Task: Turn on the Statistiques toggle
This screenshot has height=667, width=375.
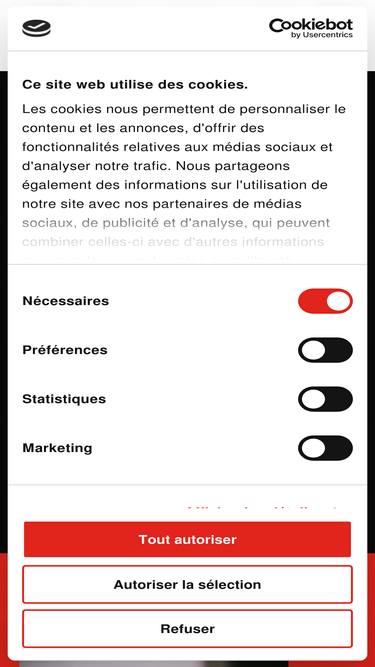Action: point(325,399)
